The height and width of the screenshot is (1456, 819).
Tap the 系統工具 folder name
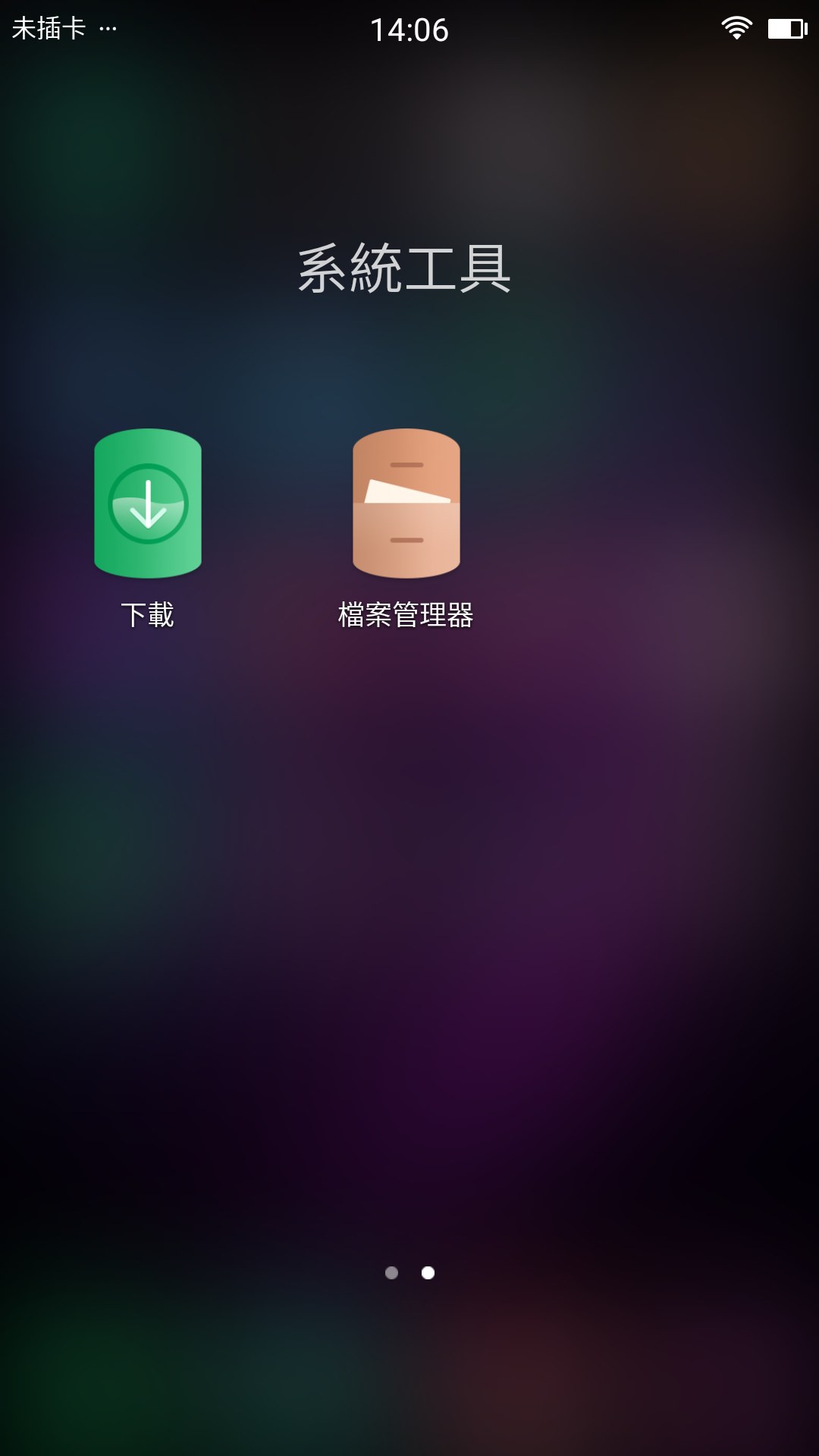(405, 268)
